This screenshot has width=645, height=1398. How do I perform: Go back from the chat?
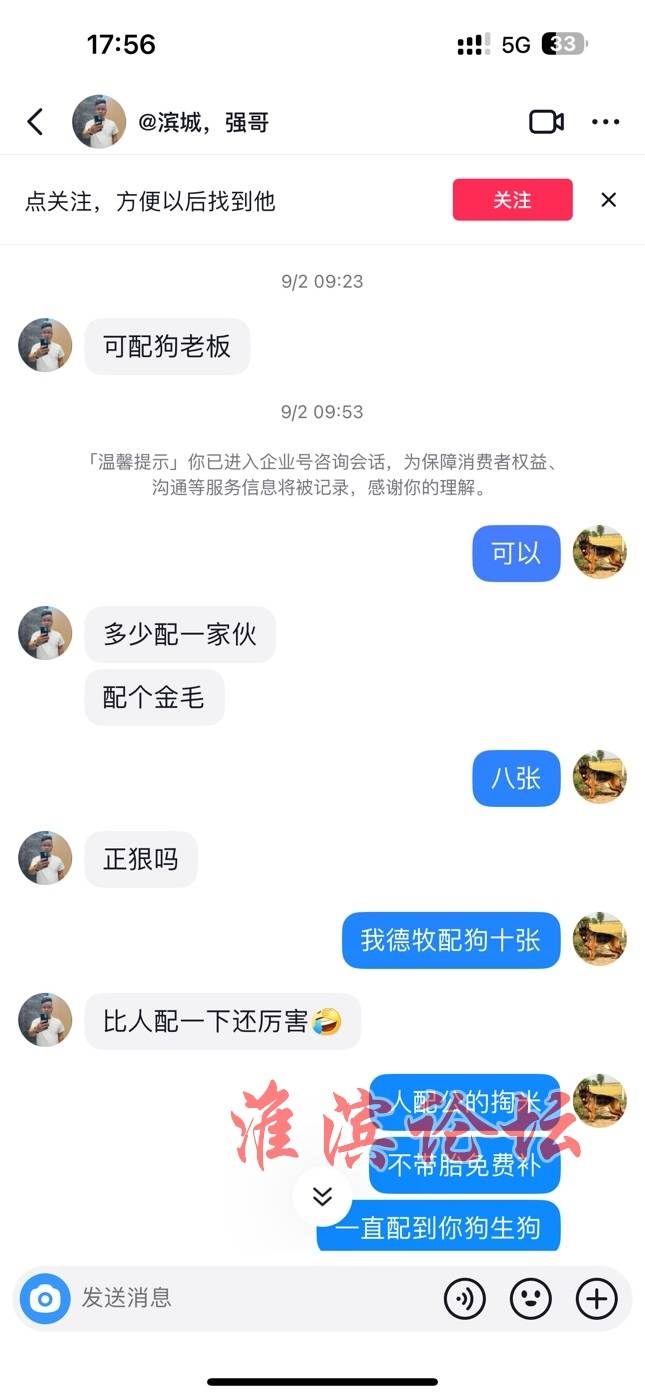pos(35,122)
